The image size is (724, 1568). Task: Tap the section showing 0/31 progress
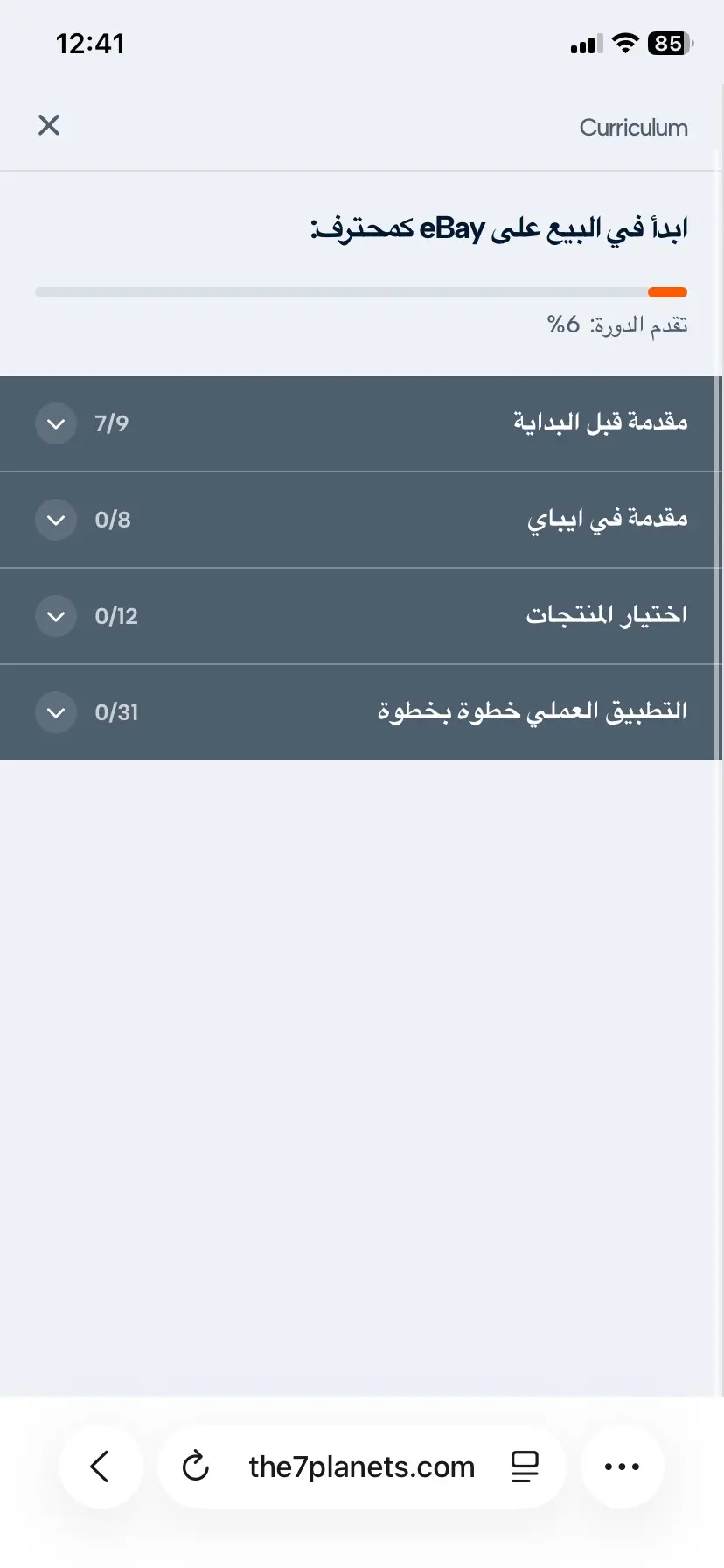(116, 712)
